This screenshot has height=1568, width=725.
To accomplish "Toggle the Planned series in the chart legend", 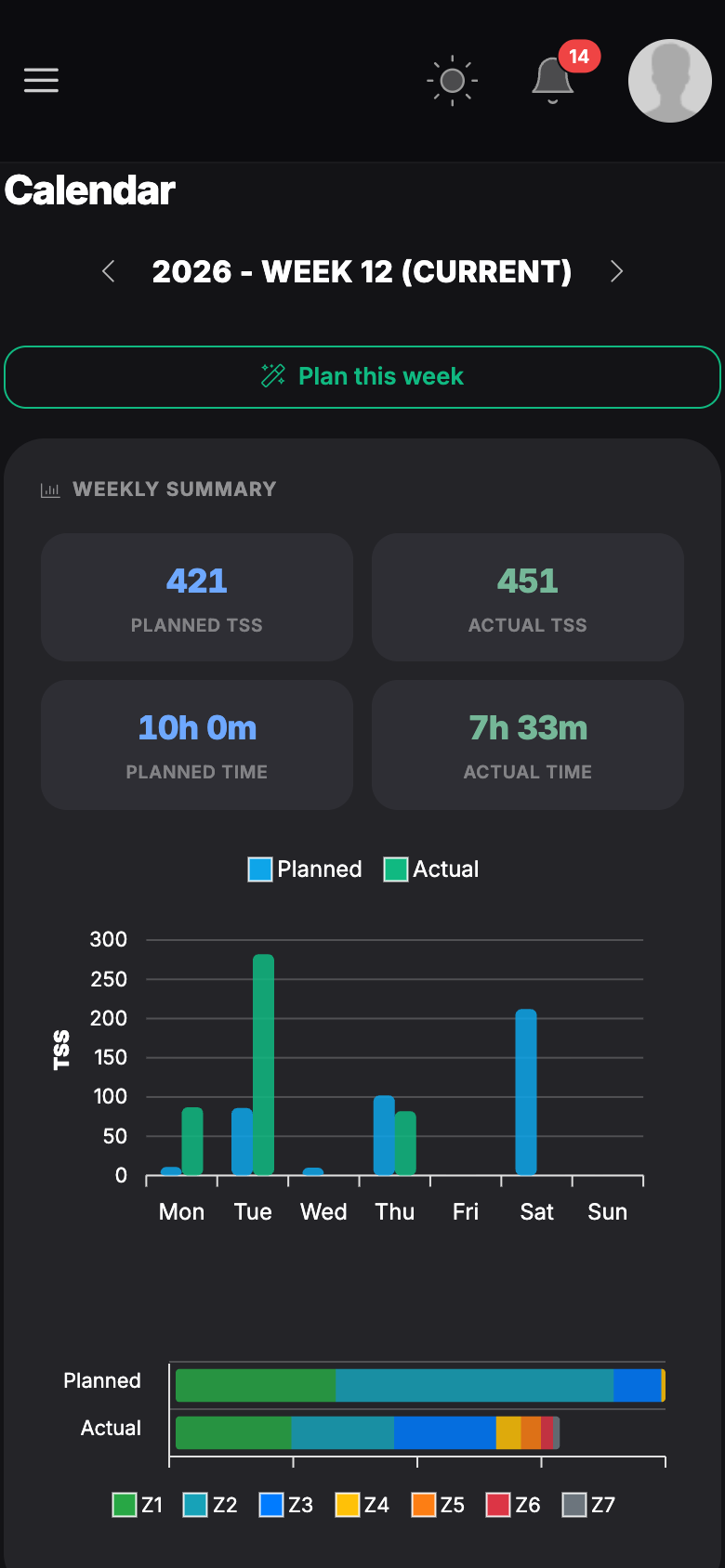I will coord(304,869).
